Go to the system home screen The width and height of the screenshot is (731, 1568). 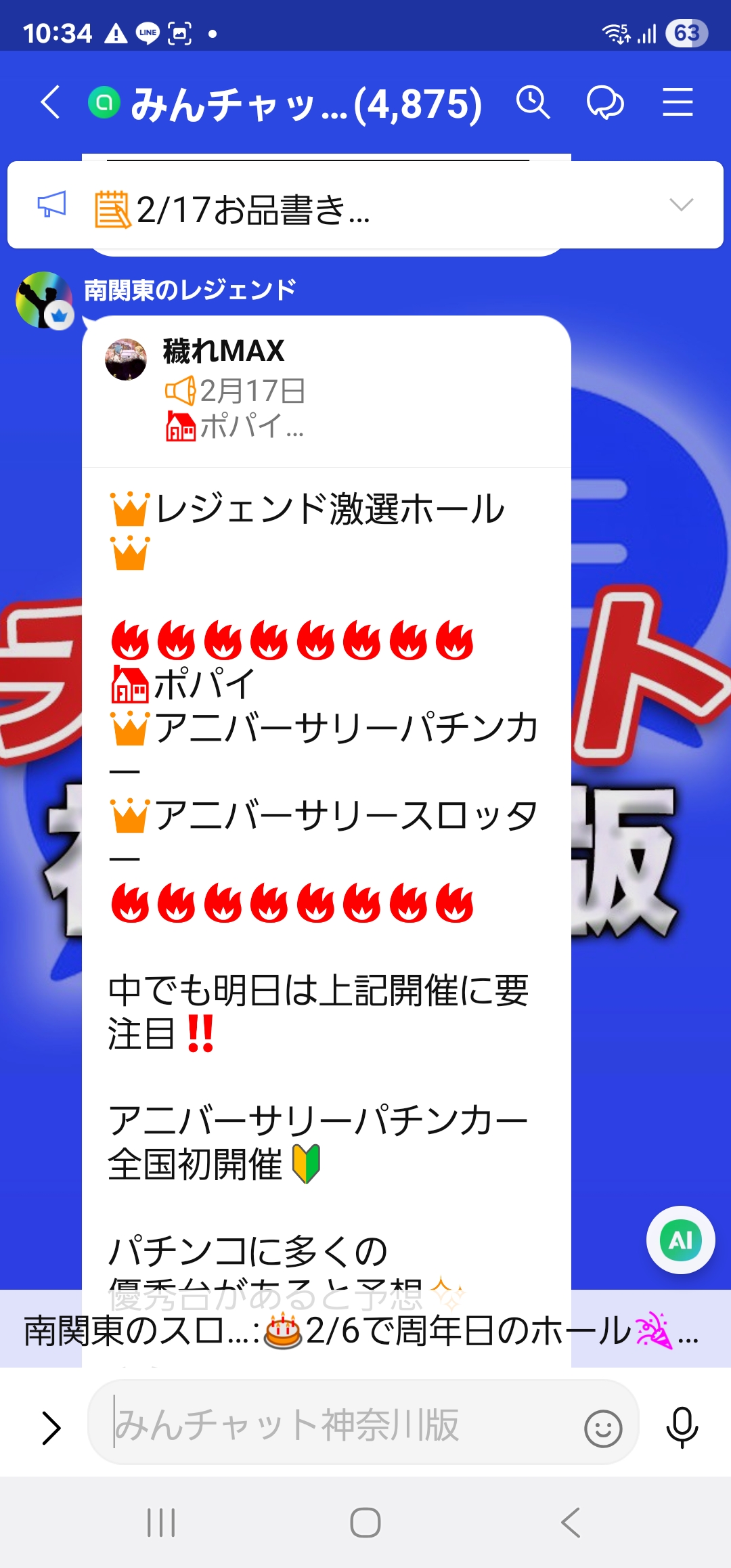coord(365,1523)
